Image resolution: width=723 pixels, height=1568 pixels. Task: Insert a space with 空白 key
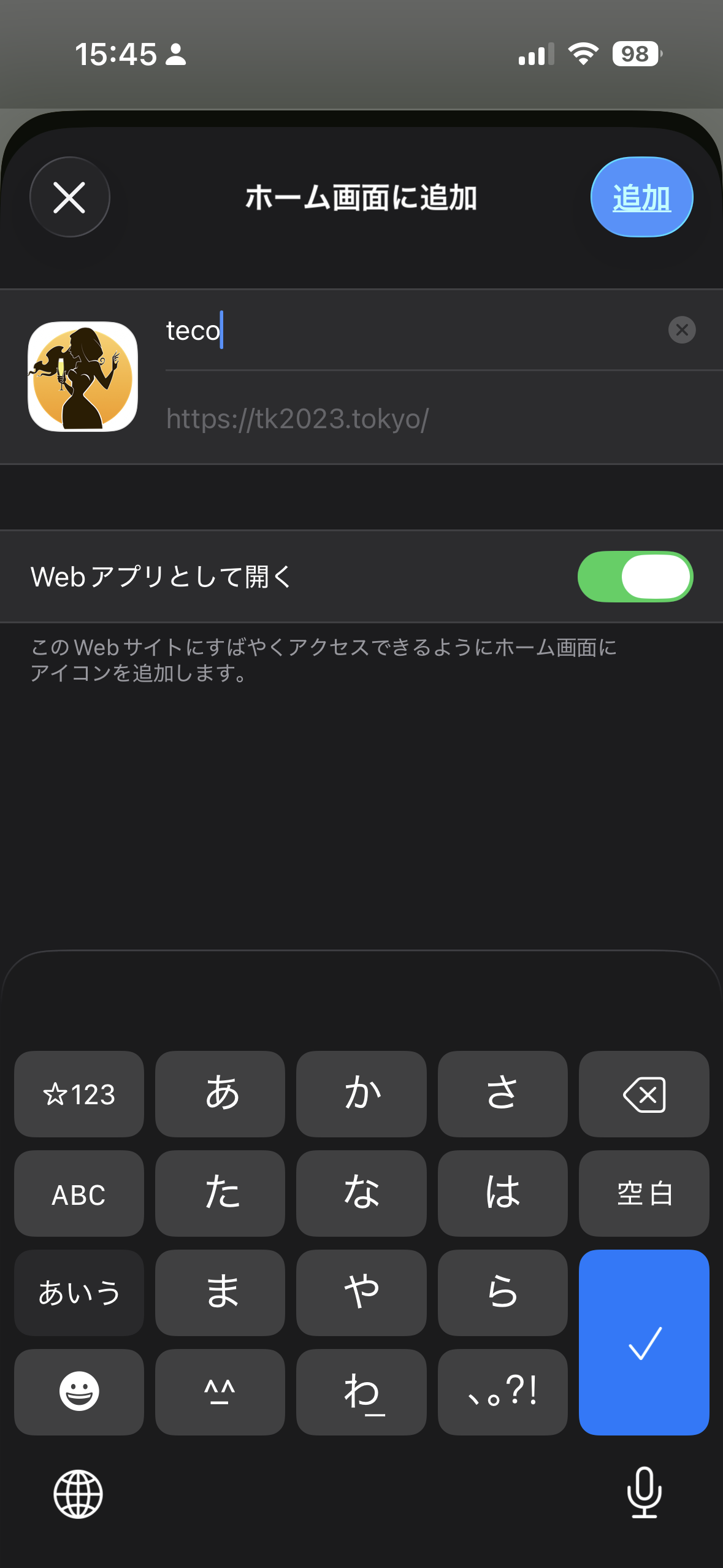tap(644, 1194)
